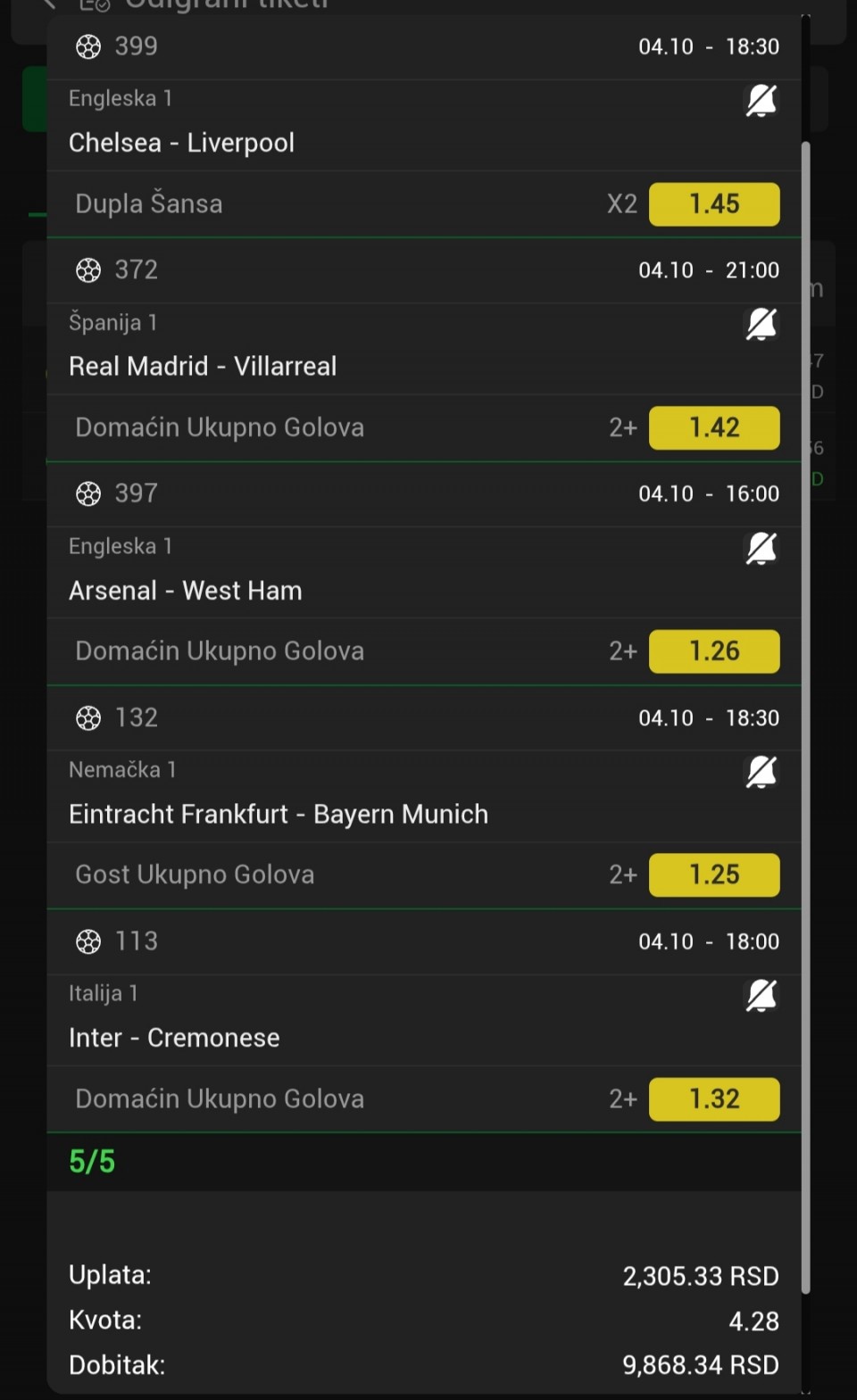Open the Arsenal - West Ham match
This screenshot has width=857, height=1400.
tap(186, 591)
